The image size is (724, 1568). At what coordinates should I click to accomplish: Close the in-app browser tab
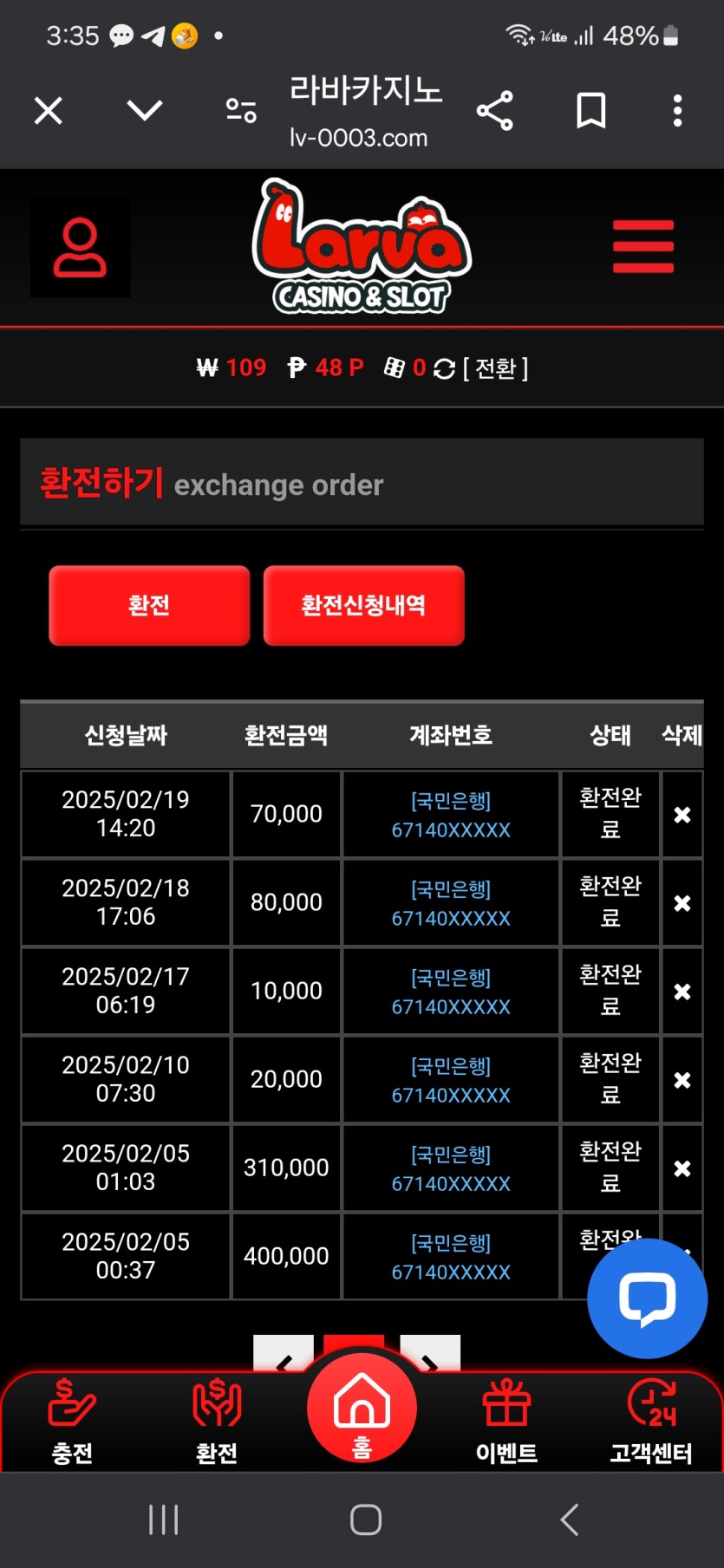coord(49,111)
